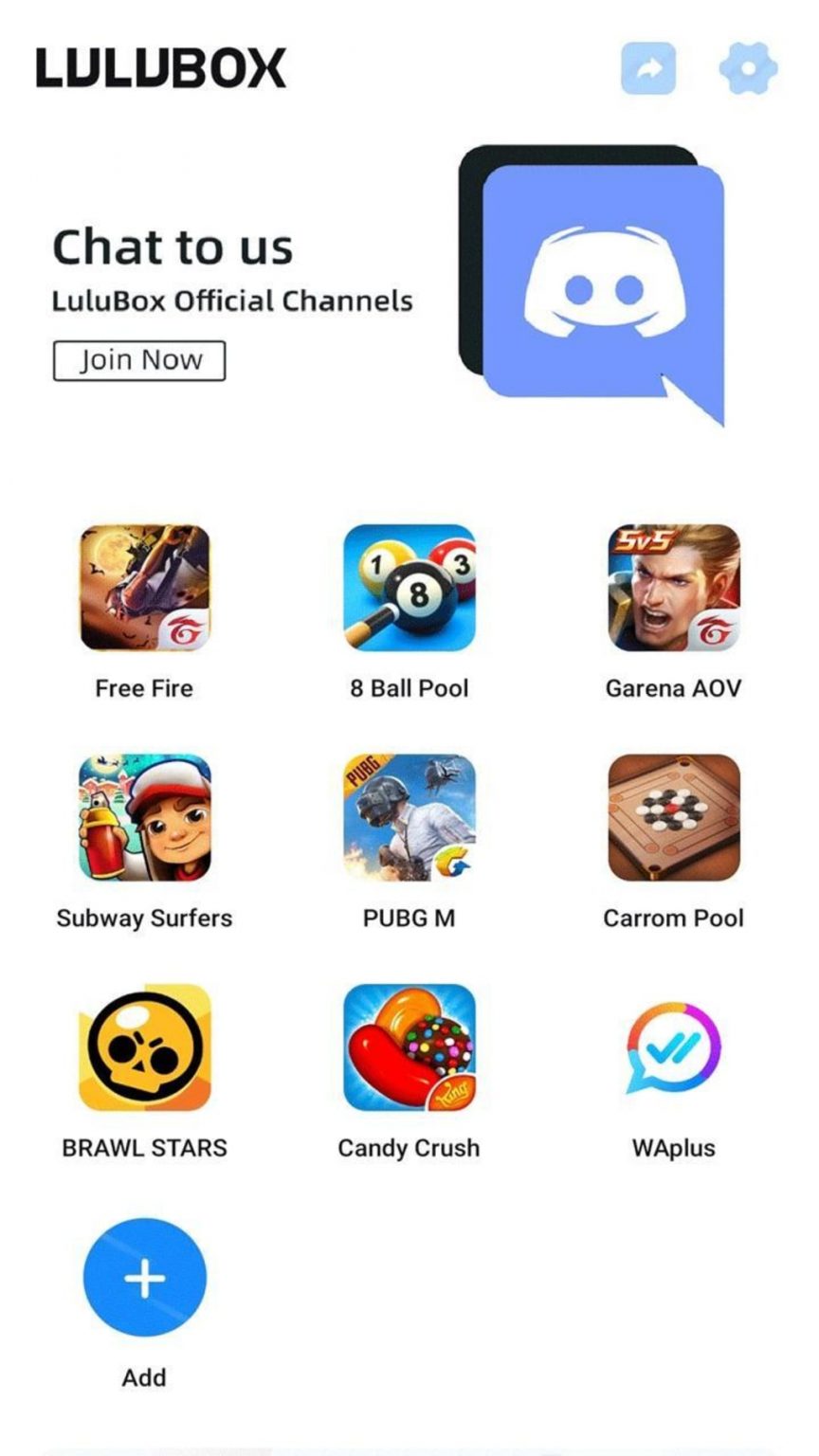Open Free Fire
819x1456 pixels.
coord(144,589)
